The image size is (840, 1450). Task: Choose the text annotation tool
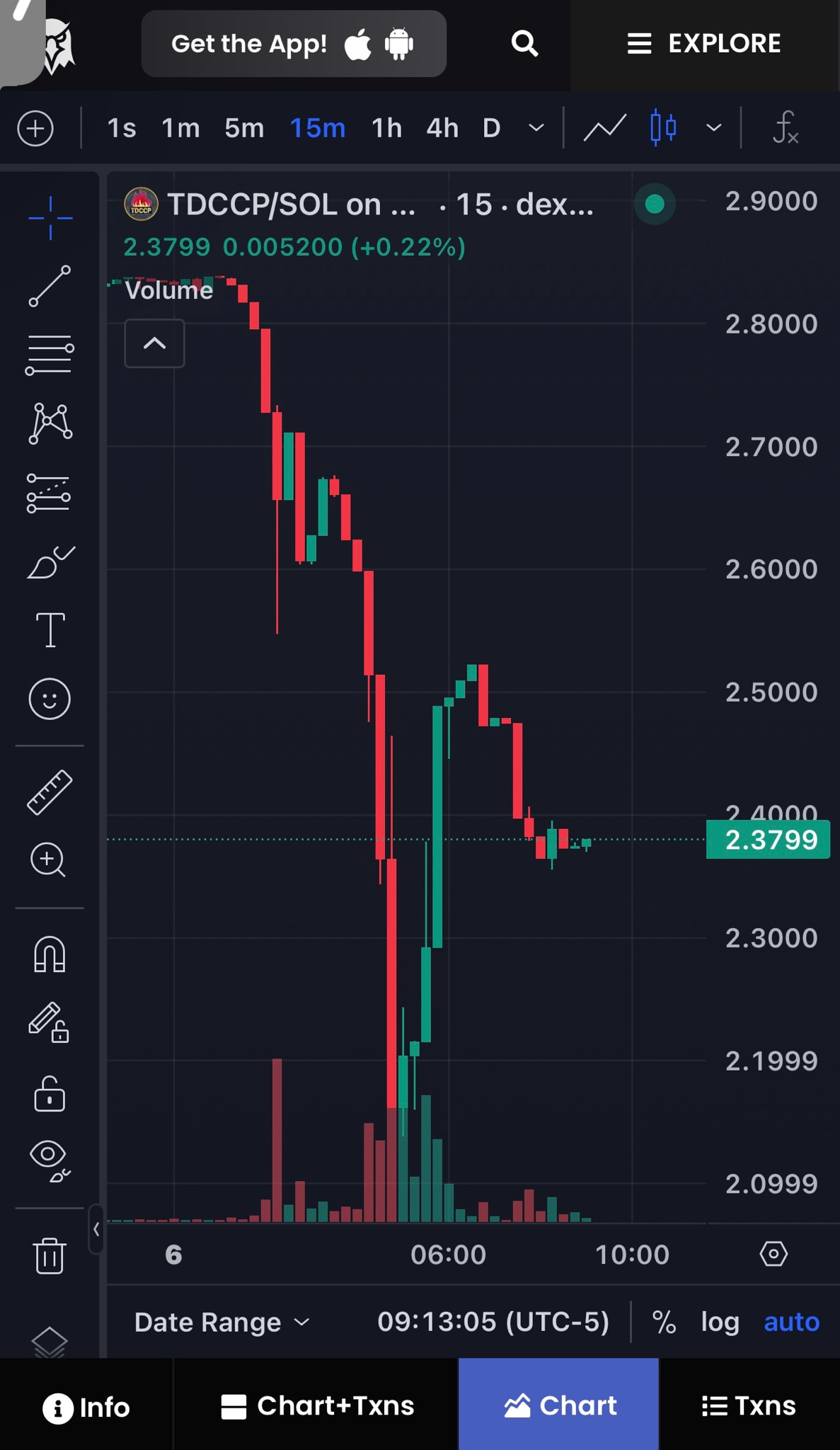[x=50, y=629]
